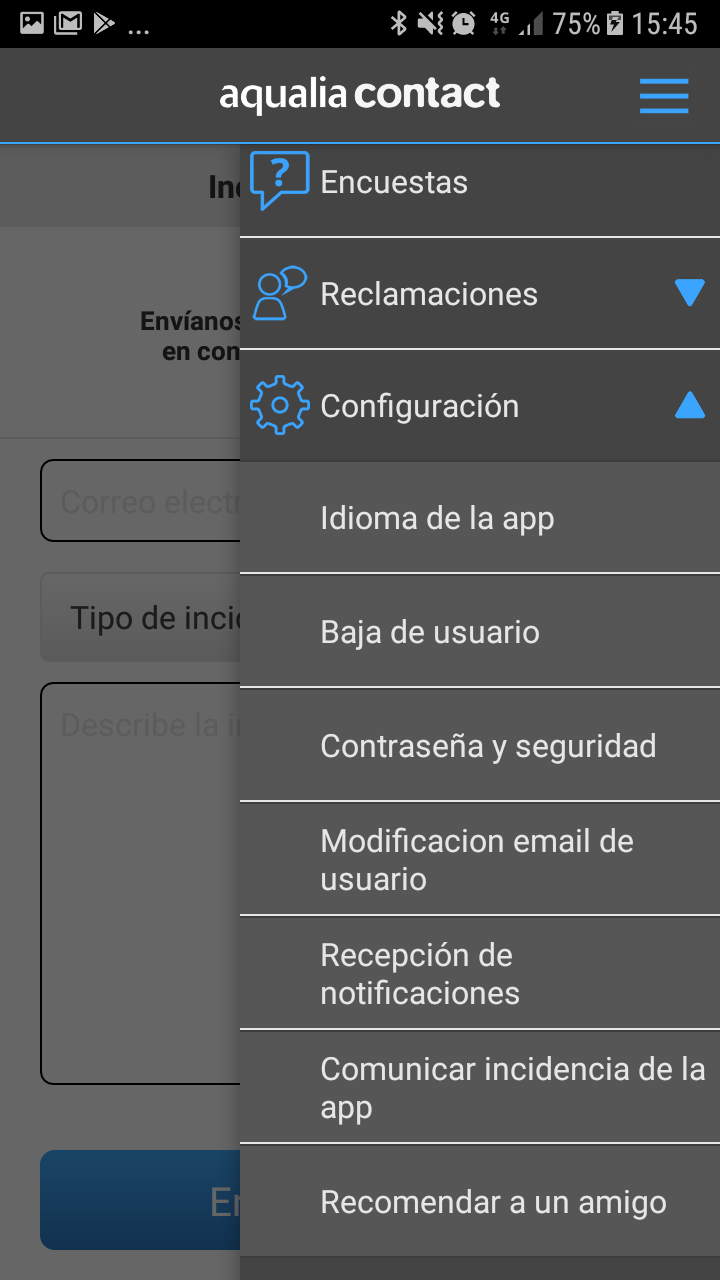The height and width of the screenshot is (1280, 720).
Task: Tap the blue send button
Action: click(x=140, y=1200)
